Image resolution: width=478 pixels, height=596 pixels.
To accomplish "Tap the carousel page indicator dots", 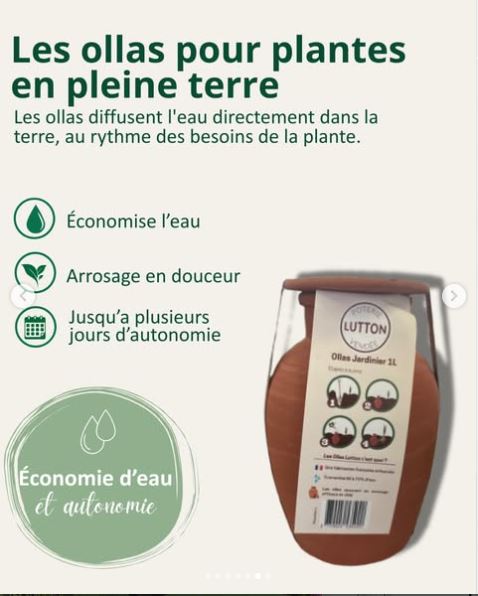I will 238,575.
